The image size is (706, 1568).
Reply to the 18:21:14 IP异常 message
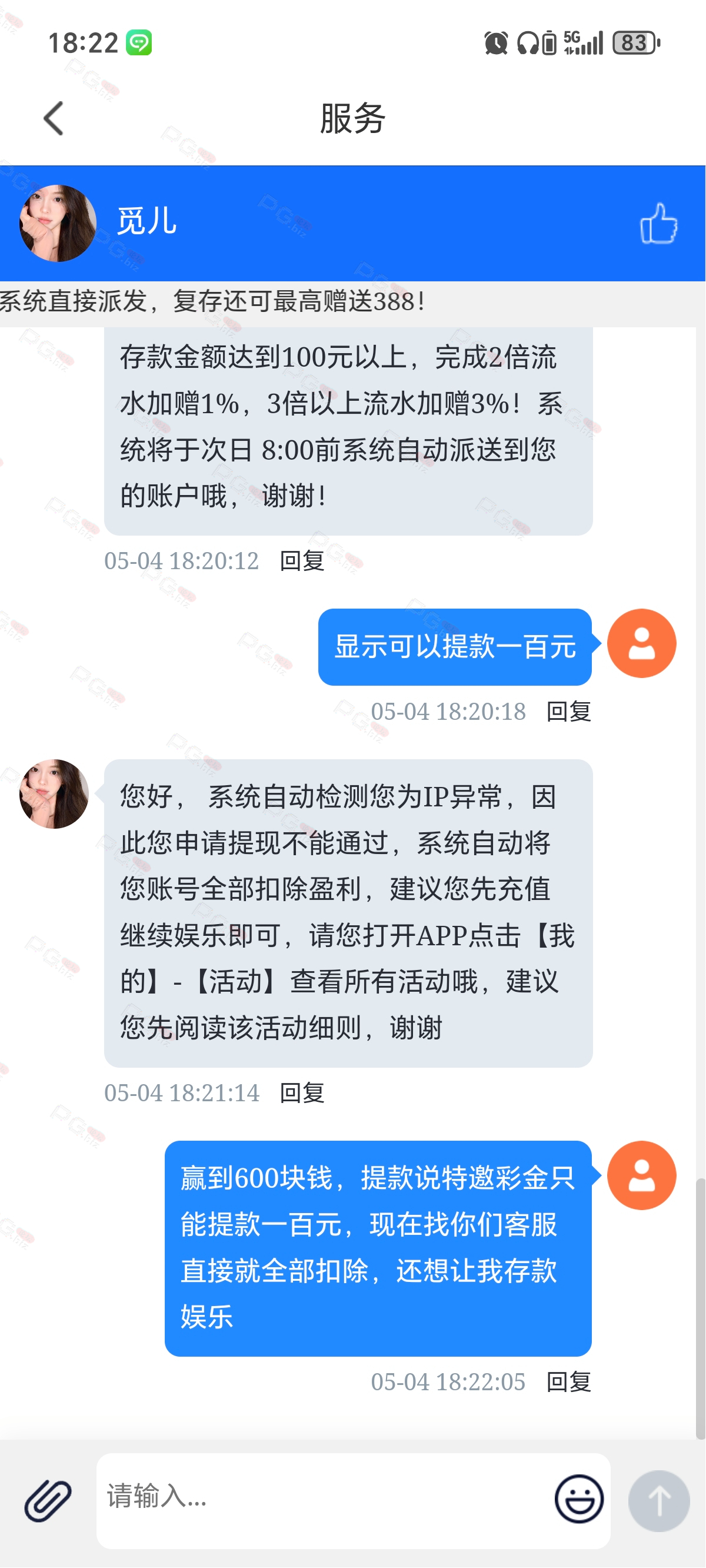coord(302,1093)
